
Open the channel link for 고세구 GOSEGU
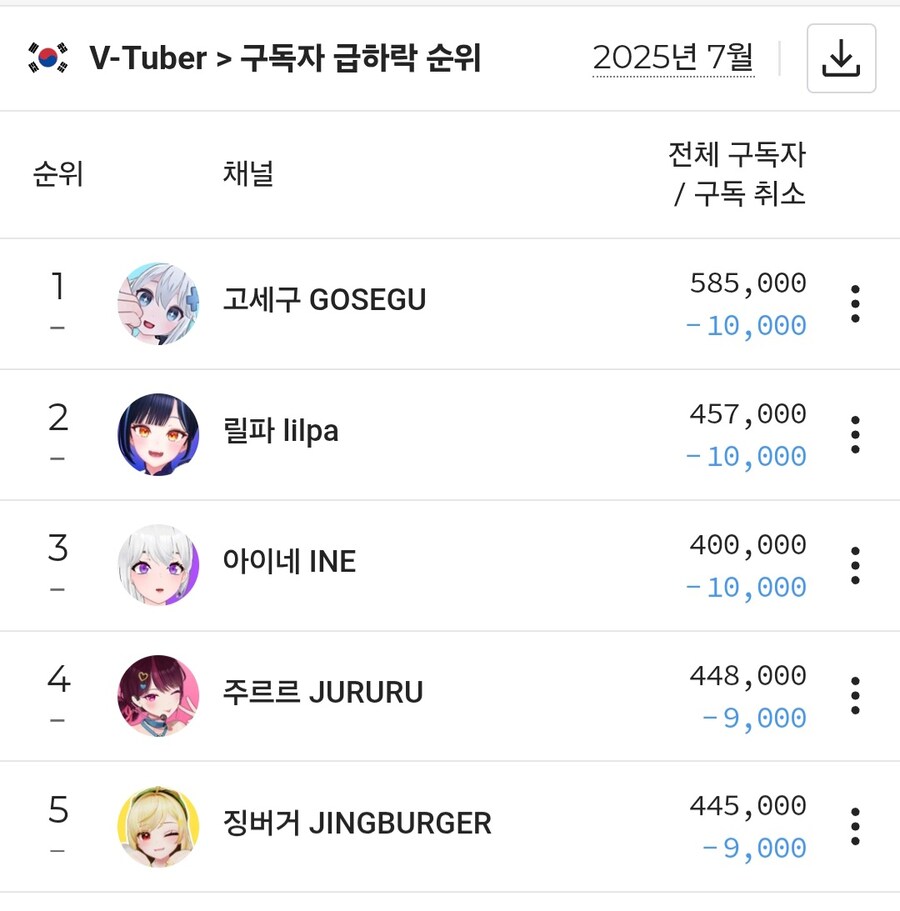[x=323, y=299]
